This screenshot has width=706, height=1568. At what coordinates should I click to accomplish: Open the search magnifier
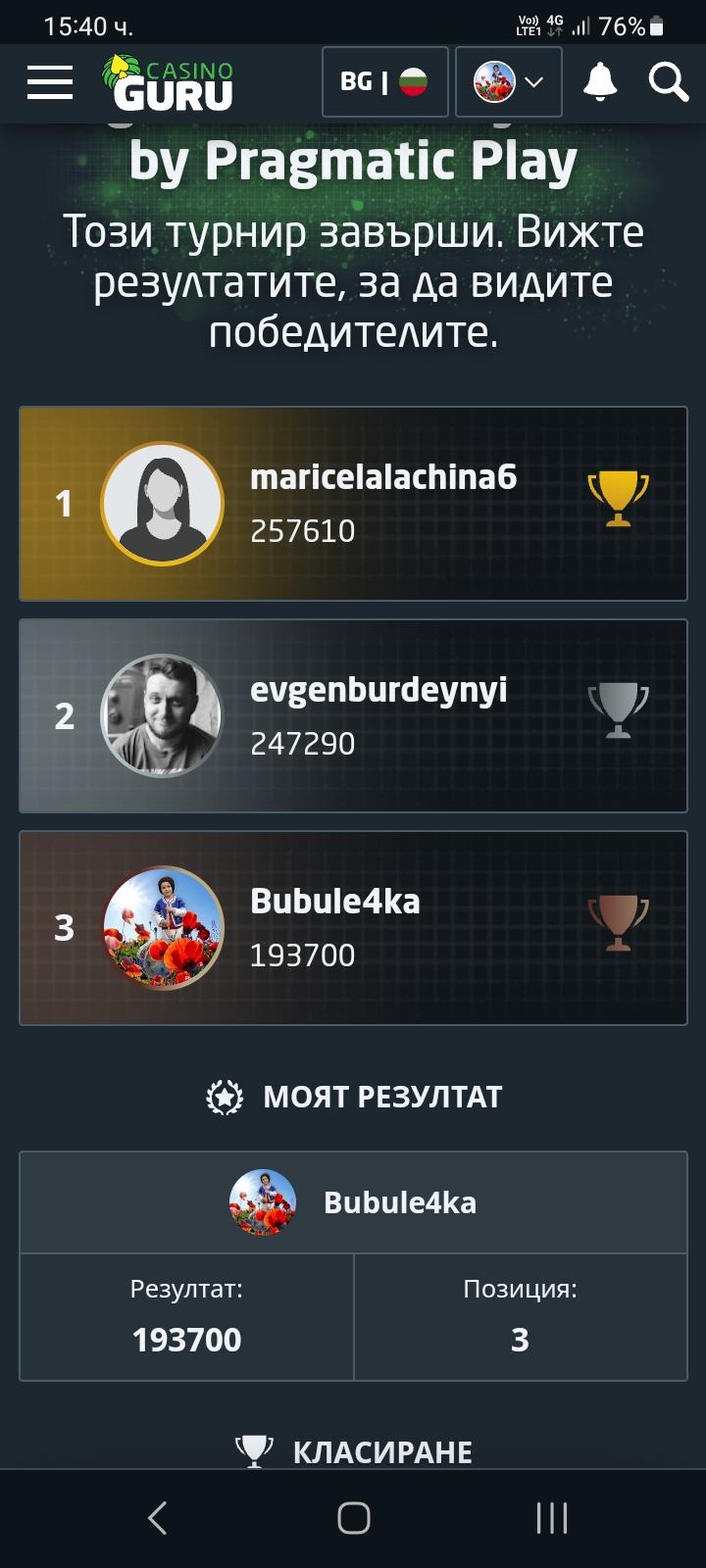click(x=668, y=82)
